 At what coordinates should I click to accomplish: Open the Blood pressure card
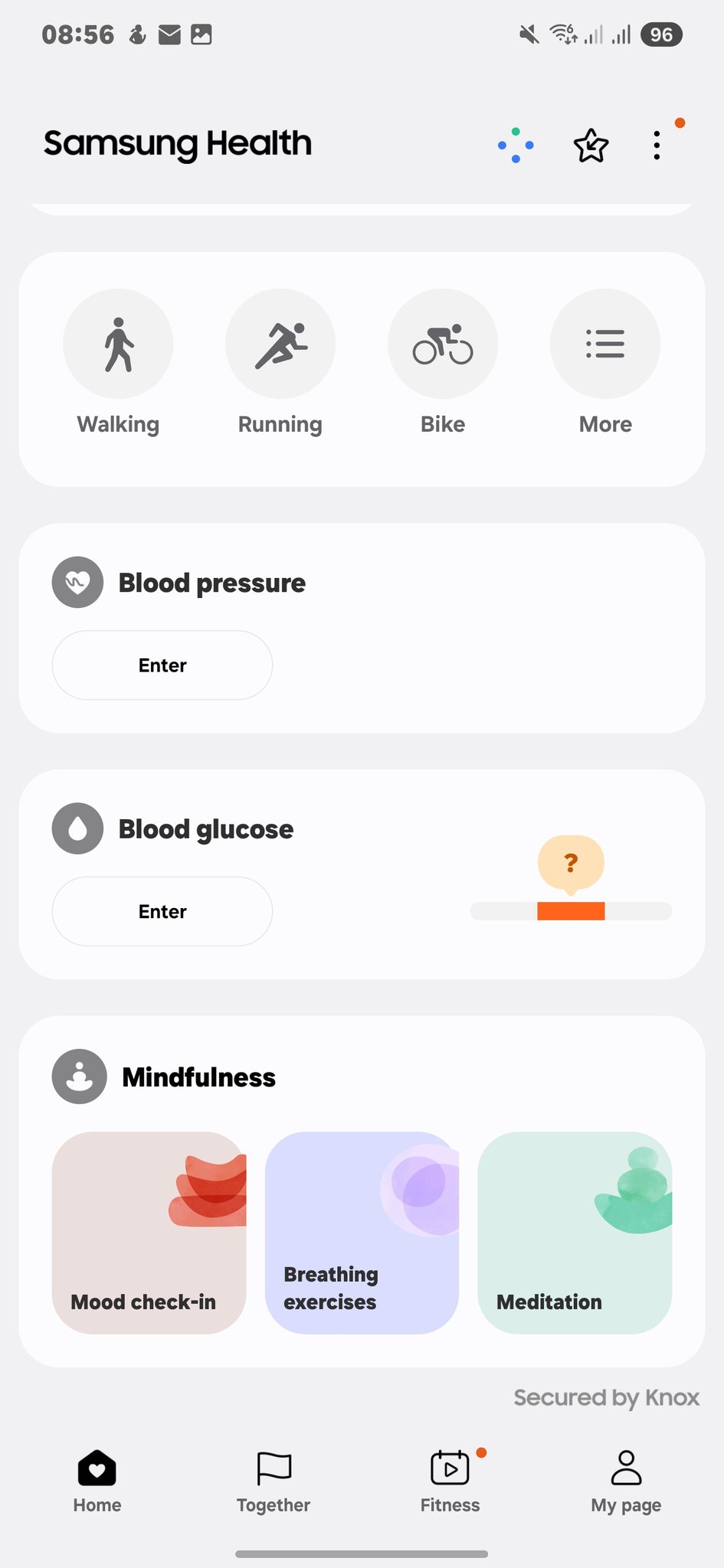211,583
